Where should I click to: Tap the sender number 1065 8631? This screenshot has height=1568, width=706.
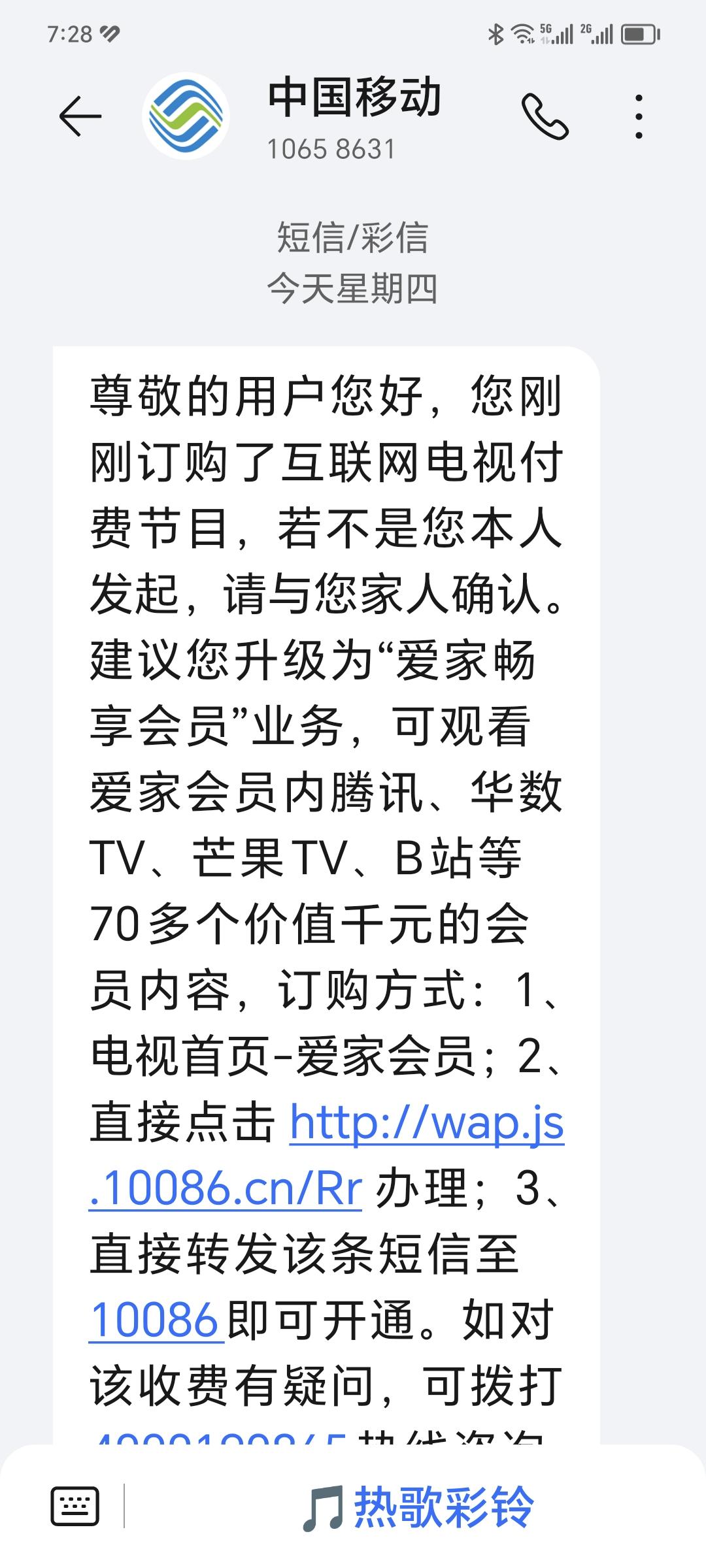331,149
